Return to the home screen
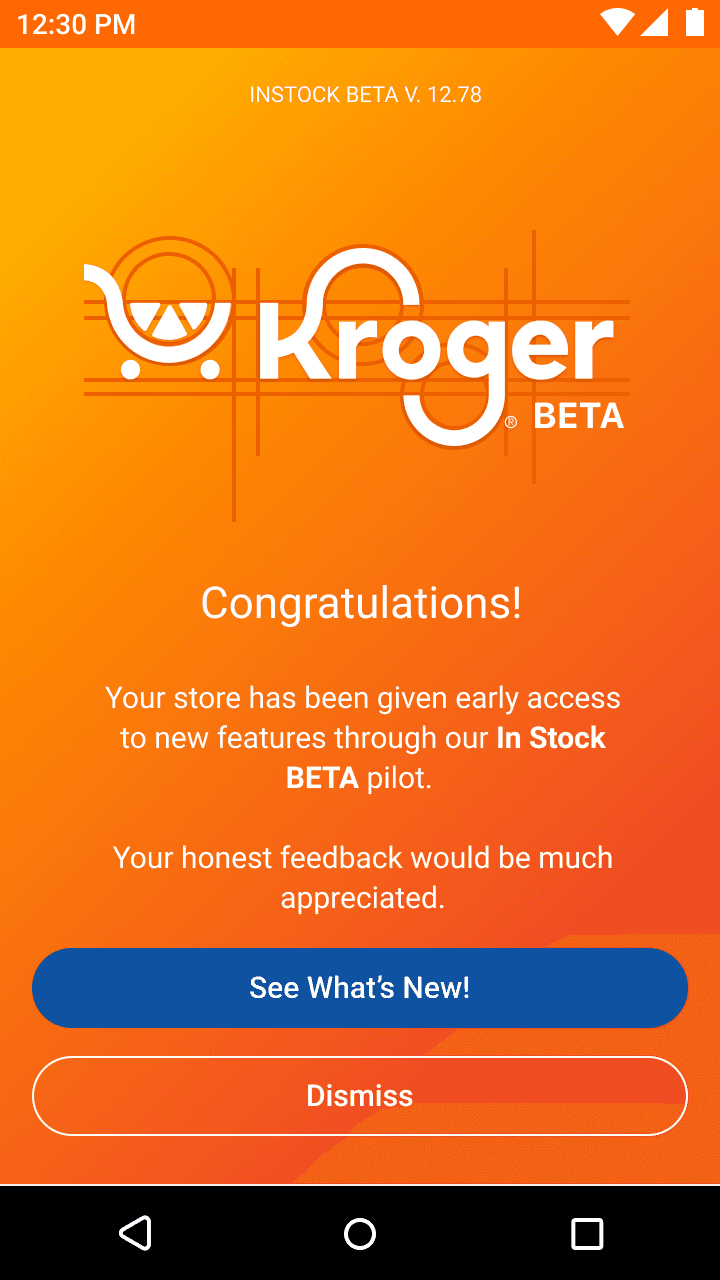720x1280 pixels. pyautogui.click(x=360, y=1233)
